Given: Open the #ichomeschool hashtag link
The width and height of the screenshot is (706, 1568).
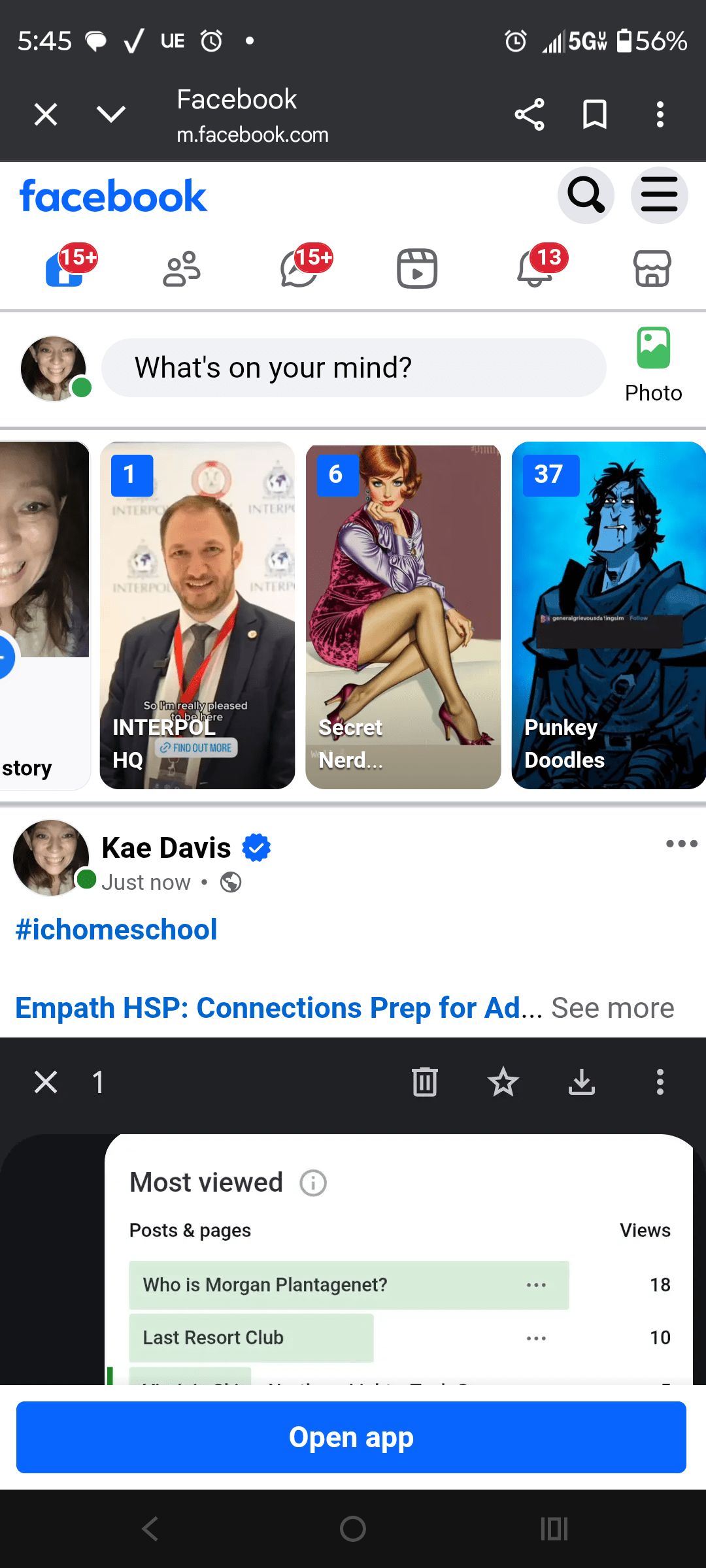Looking at the screenshot, I should 116,929.
